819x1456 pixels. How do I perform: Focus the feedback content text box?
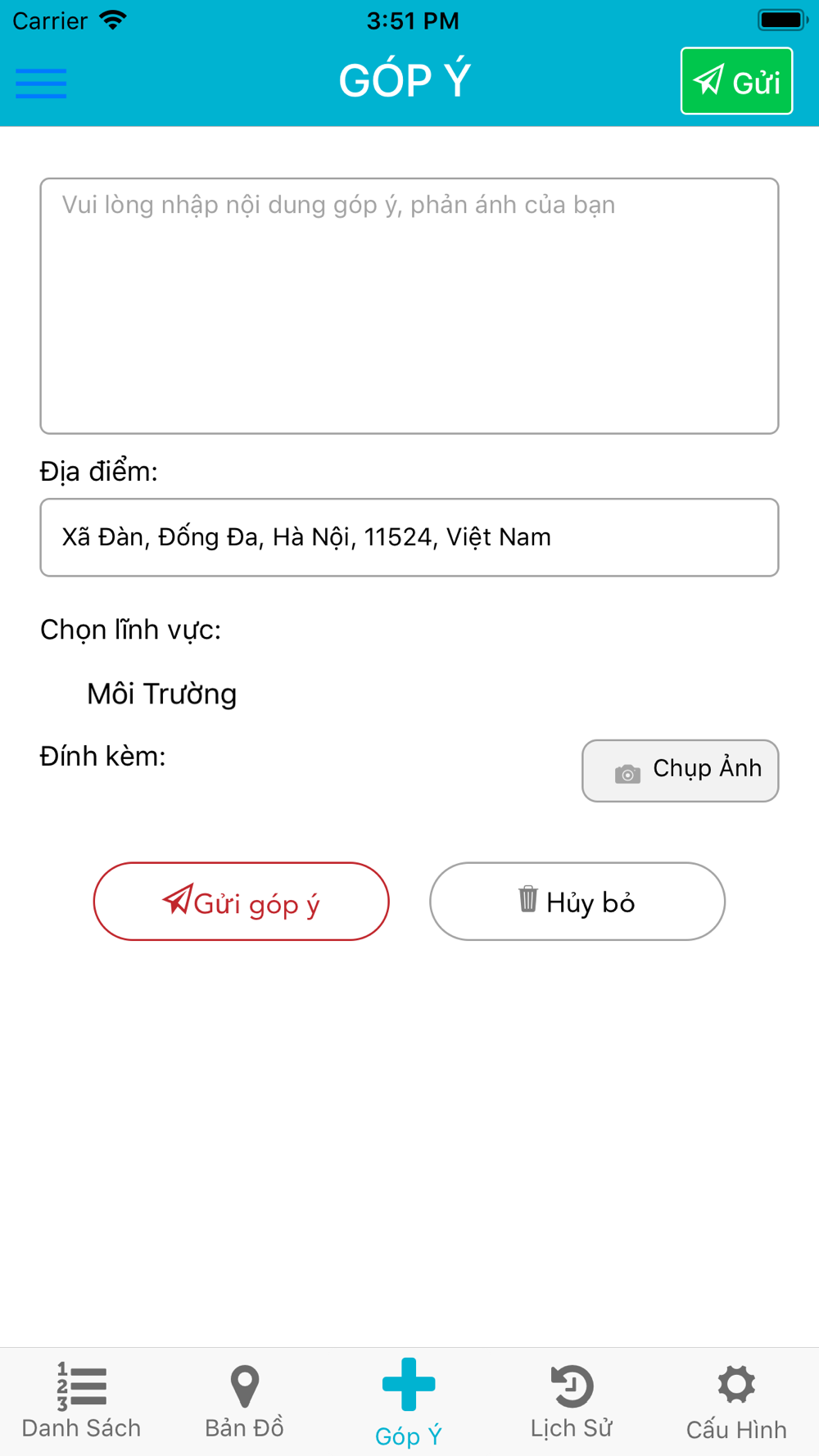pos(409,305)
